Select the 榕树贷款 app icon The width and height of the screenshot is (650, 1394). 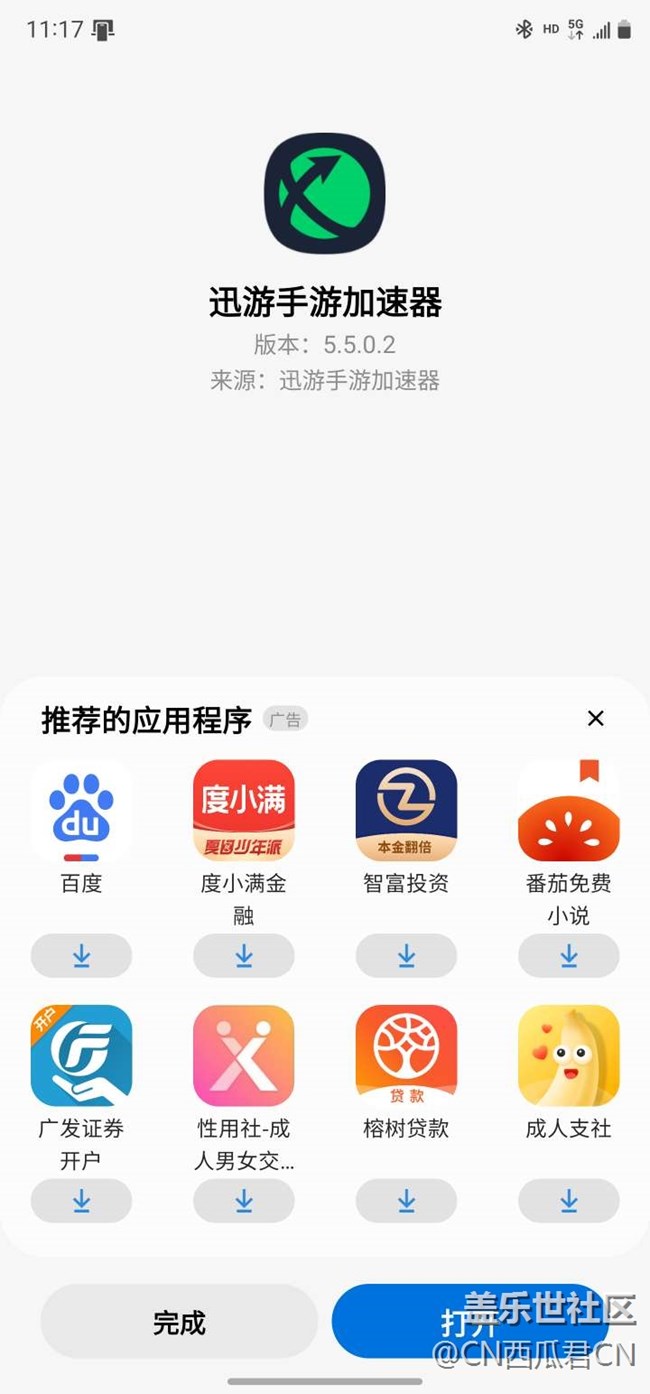[x=406, y=1055]
